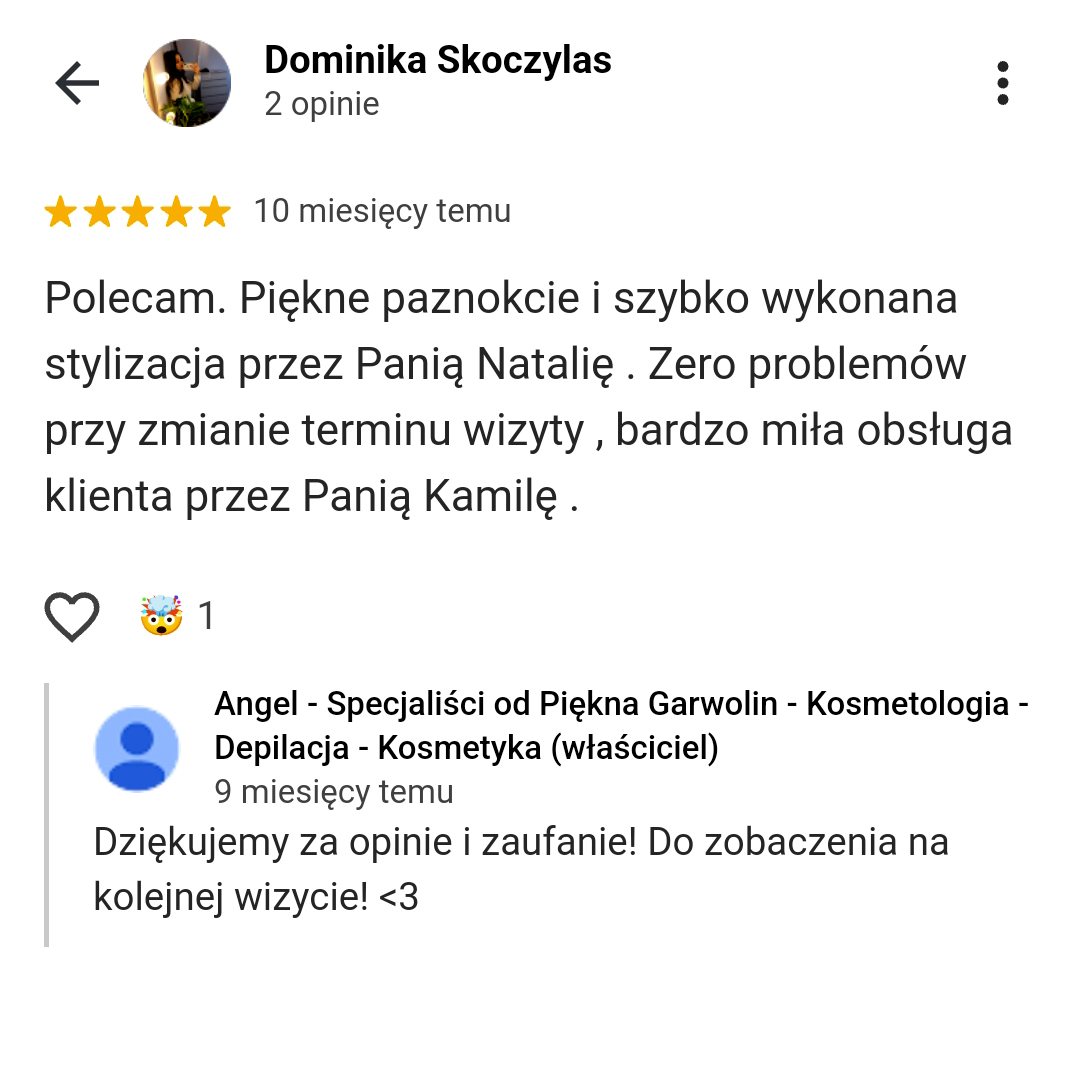Go back using the arrow icon
Screen dimensions: 1080x1080
(x=77, y=83)
